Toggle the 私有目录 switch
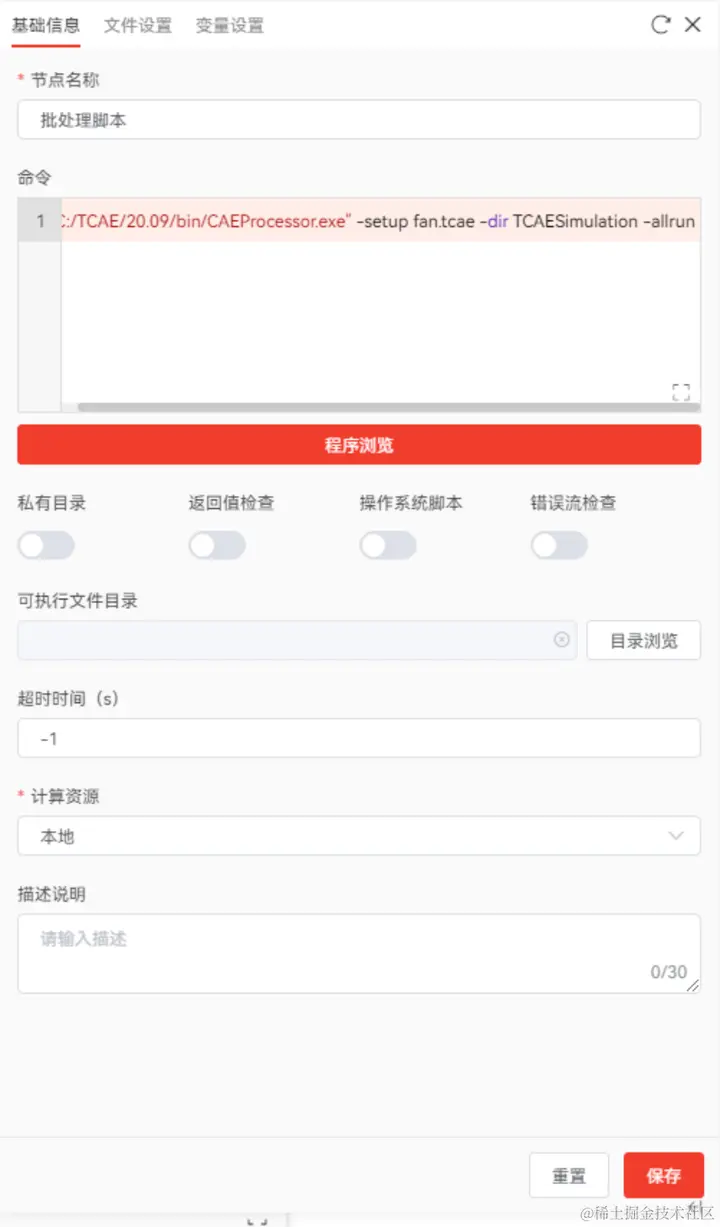Screen dimensions: 720x1227 pyautogui.click(x=46, y=545)
